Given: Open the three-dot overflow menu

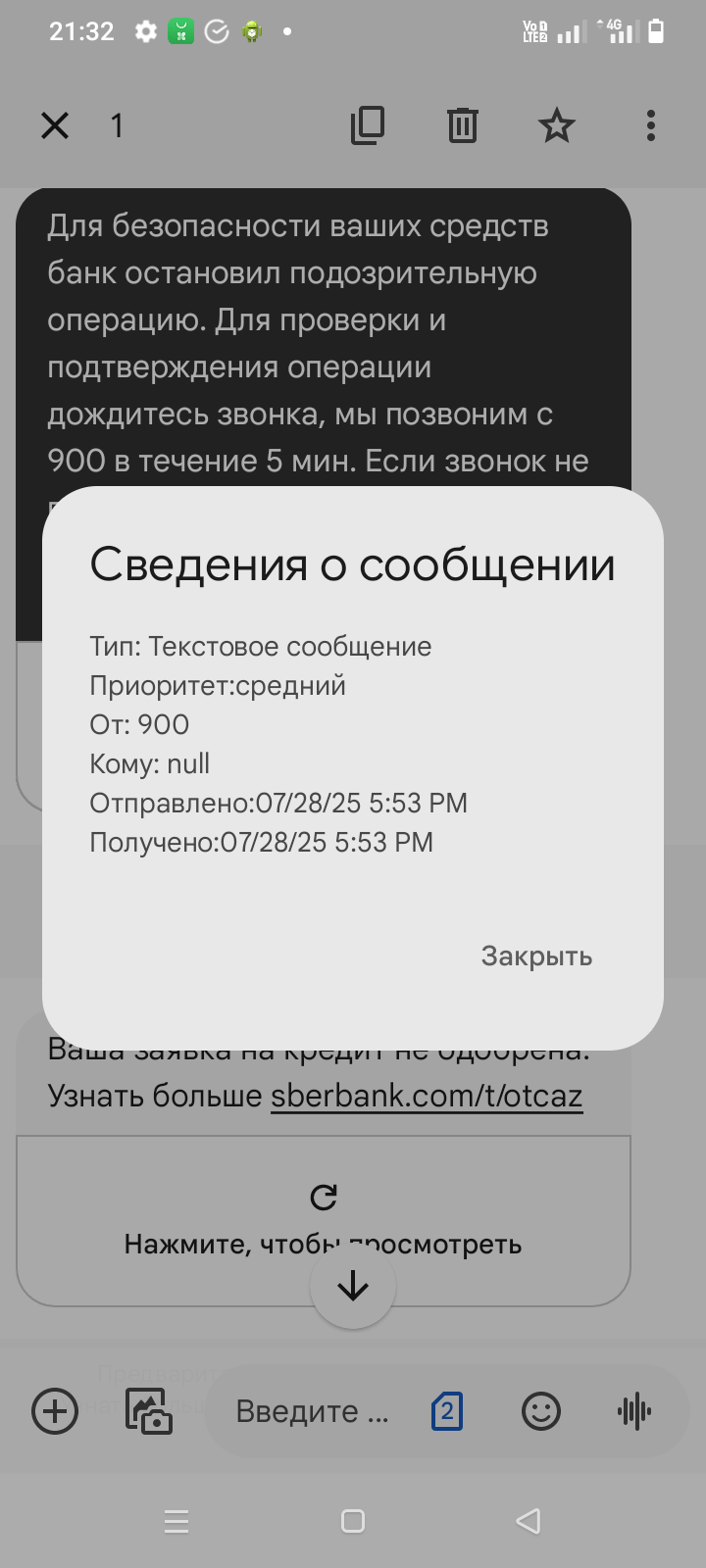Looking at the screenshot, I should point(651,125).
